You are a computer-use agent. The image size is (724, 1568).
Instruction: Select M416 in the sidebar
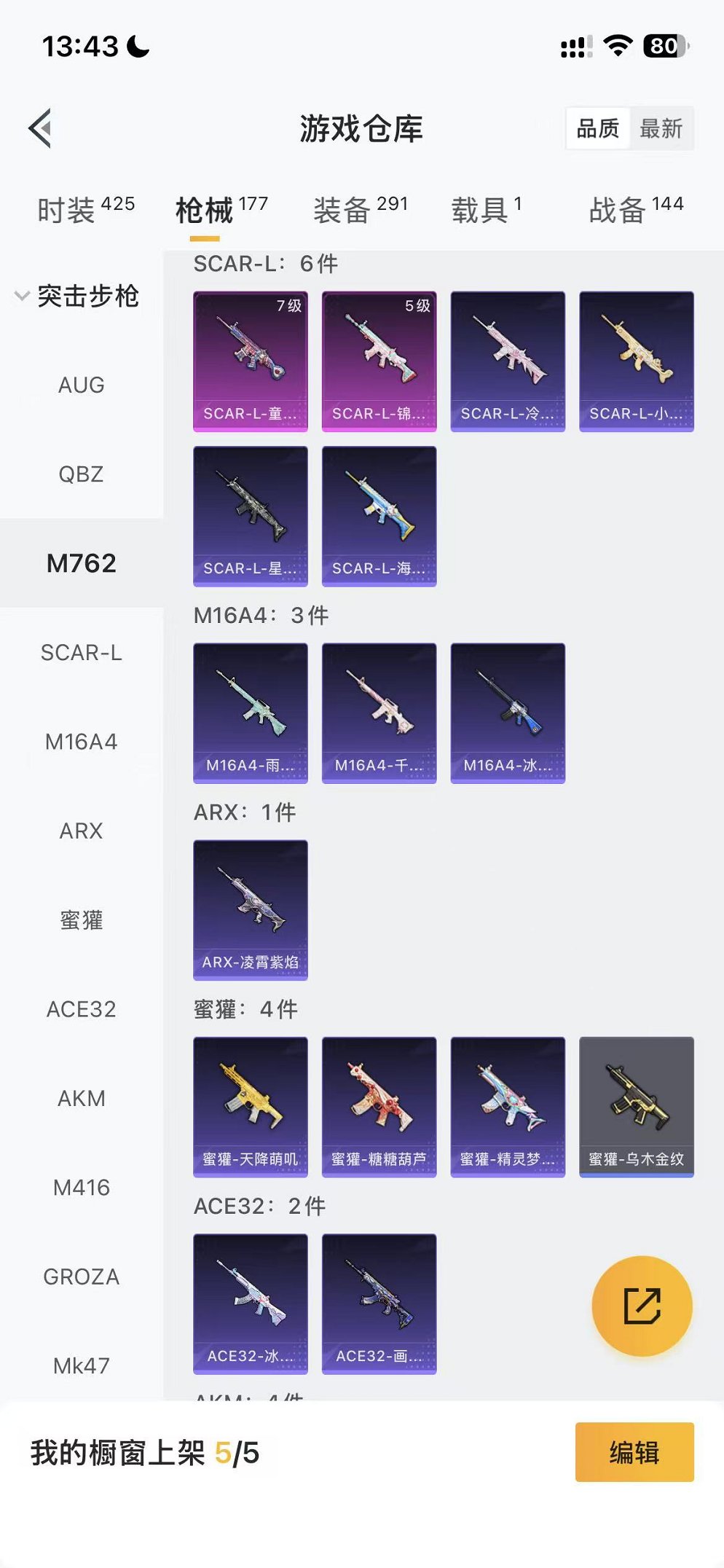tap(82, 1188)
